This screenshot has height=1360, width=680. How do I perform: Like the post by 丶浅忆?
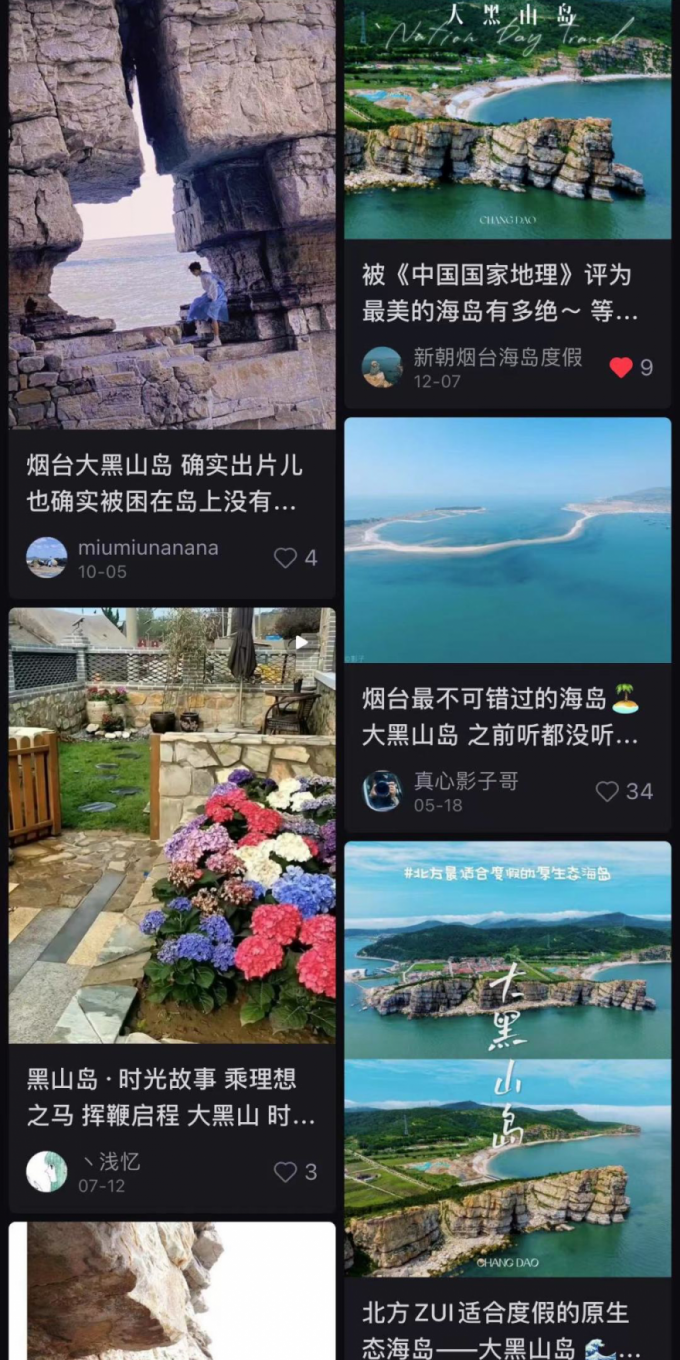[x=286, y=1172]
